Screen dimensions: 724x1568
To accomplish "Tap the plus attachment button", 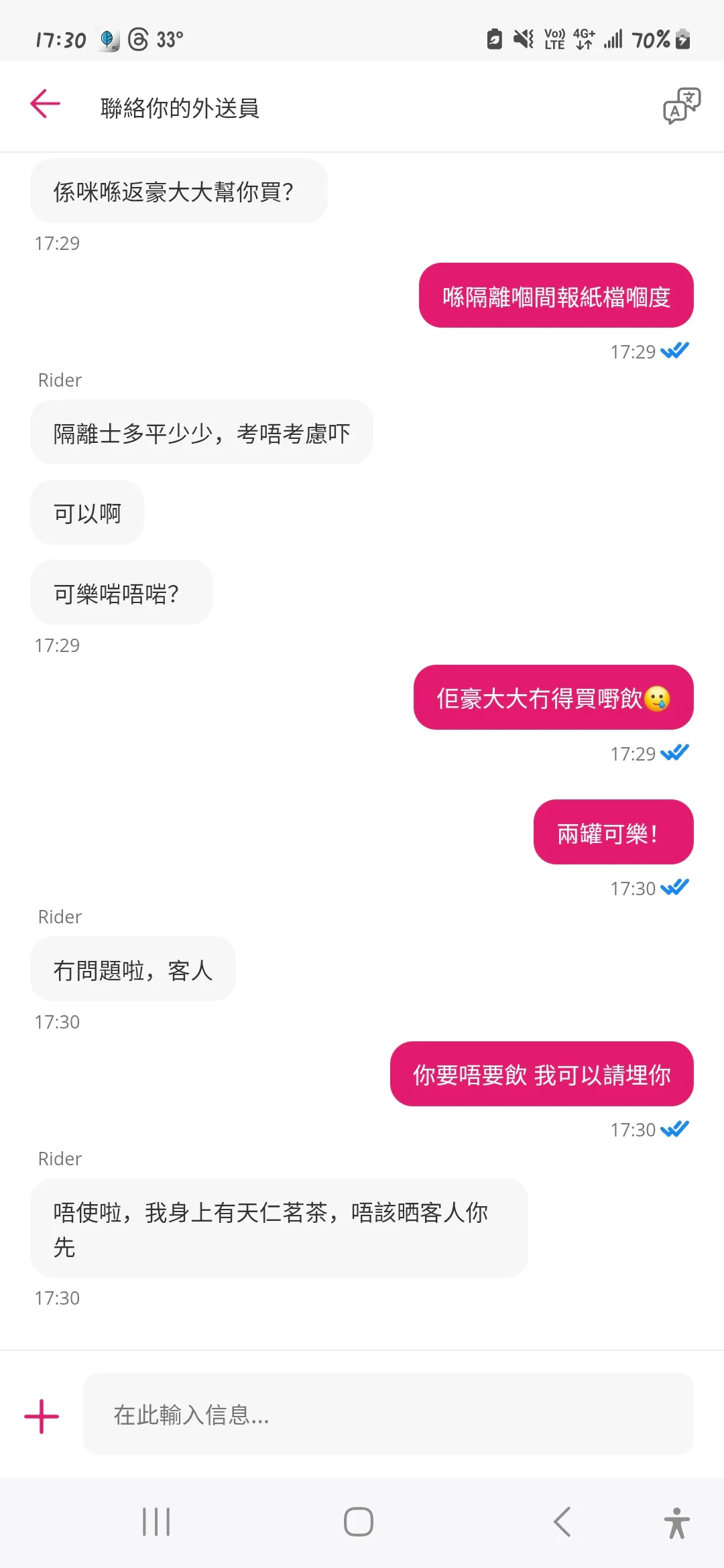I will coord(42,1416).
